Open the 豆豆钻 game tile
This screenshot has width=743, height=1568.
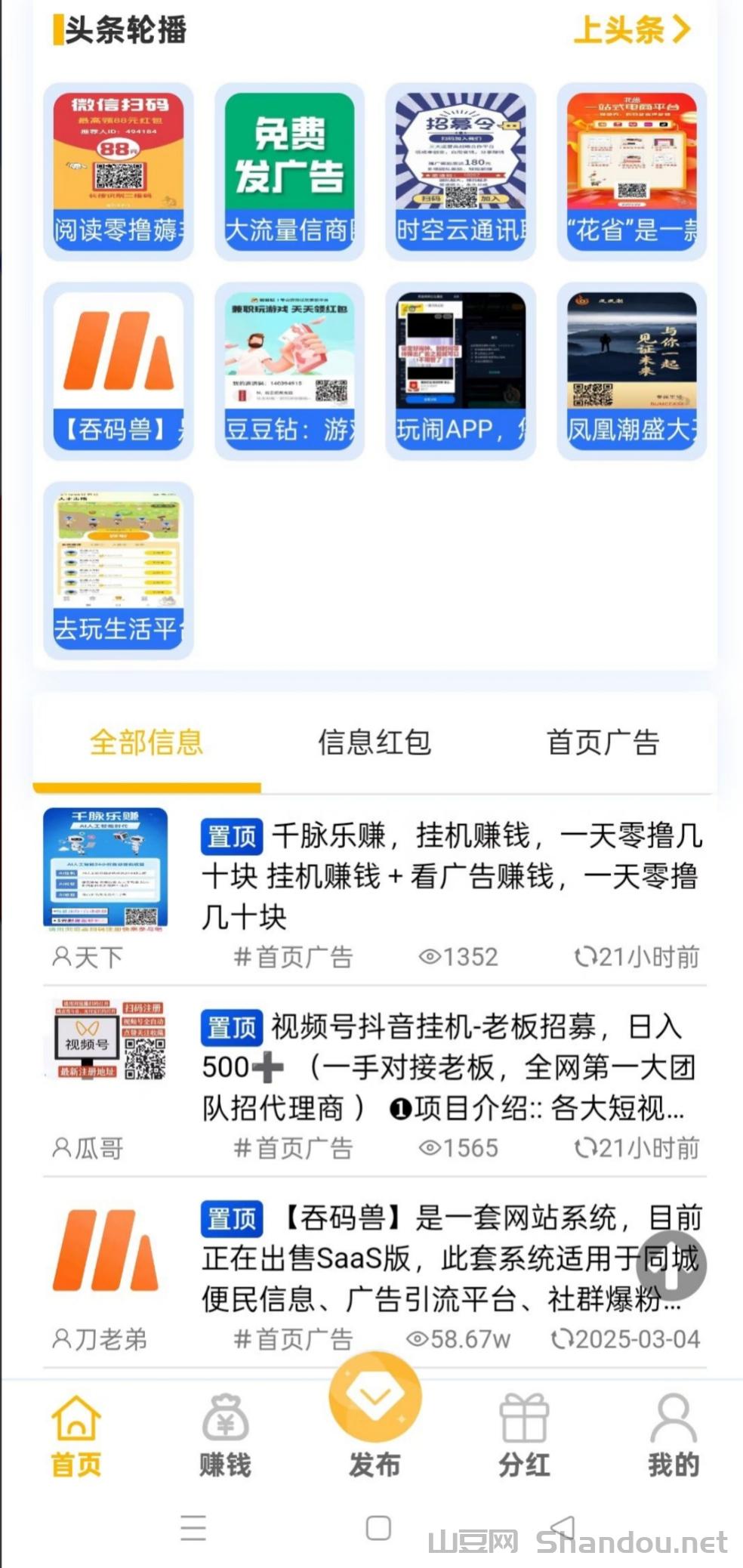pyautogui.click(x=289, y=371)
